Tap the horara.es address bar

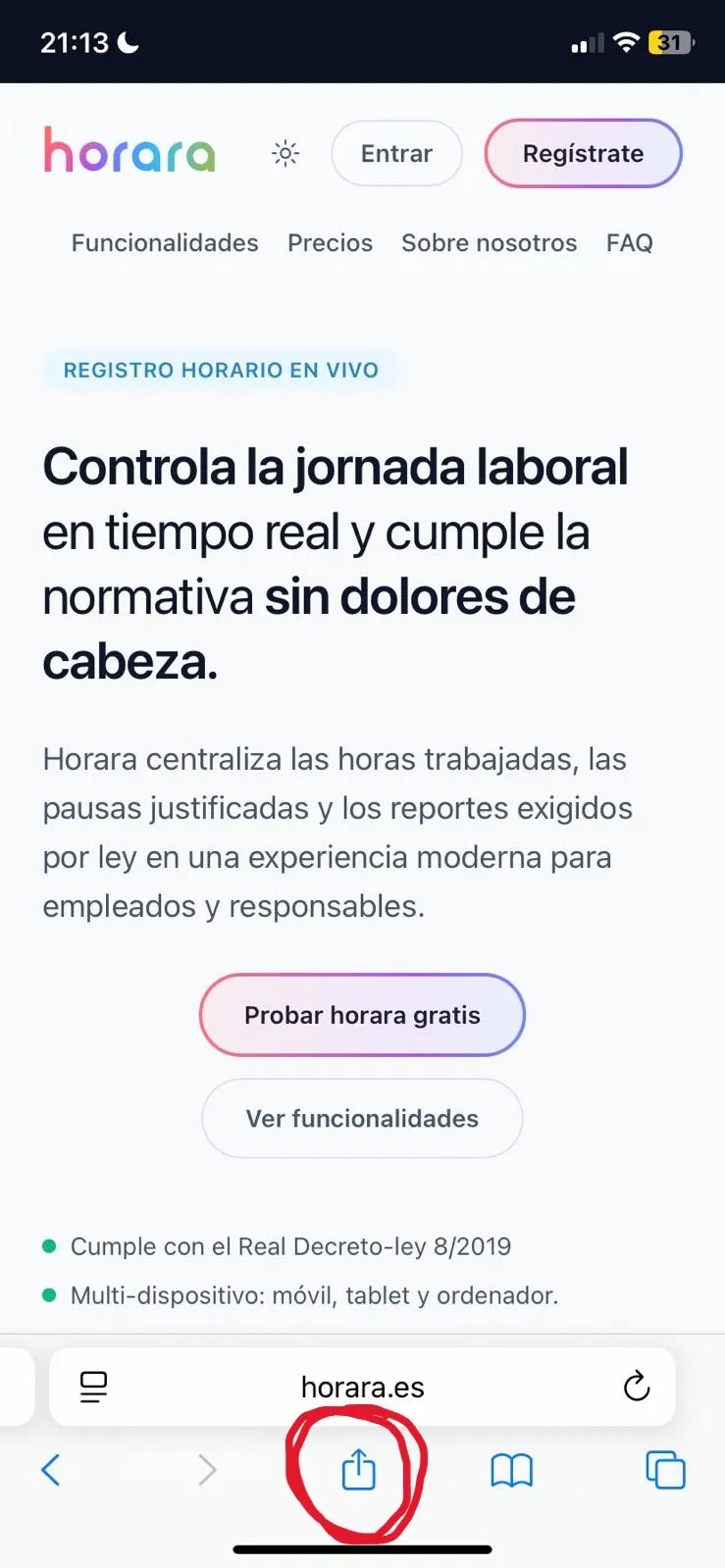click(361, 1387)
